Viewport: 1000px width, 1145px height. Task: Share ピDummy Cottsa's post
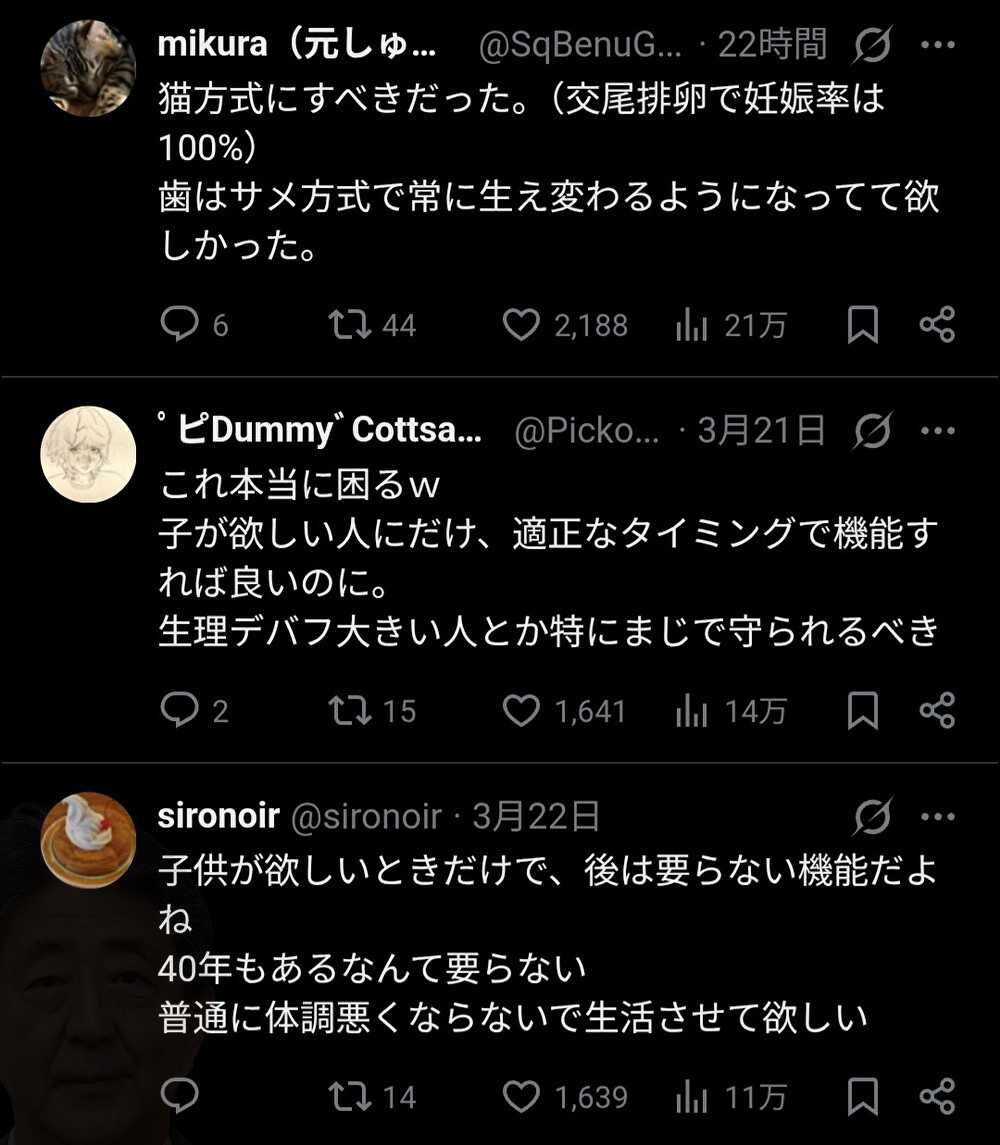click(x=937, y=711)
